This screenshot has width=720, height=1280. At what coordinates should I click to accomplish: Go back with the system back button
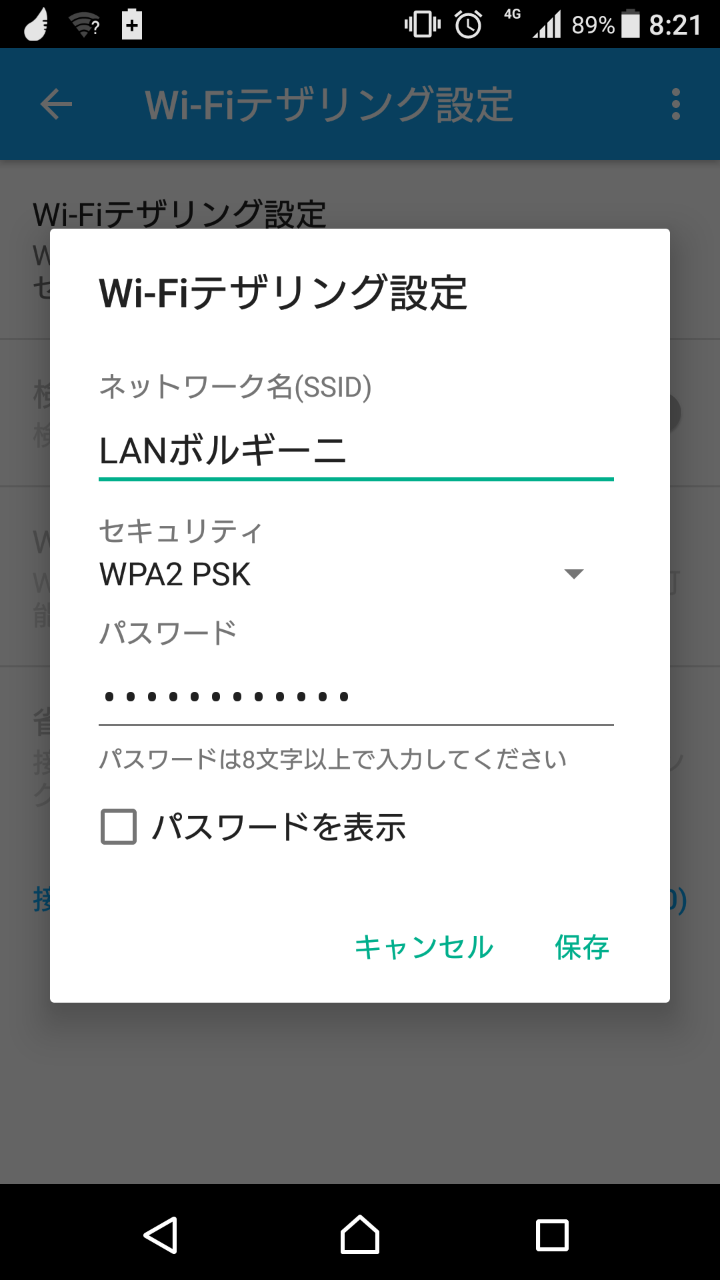161,1234
